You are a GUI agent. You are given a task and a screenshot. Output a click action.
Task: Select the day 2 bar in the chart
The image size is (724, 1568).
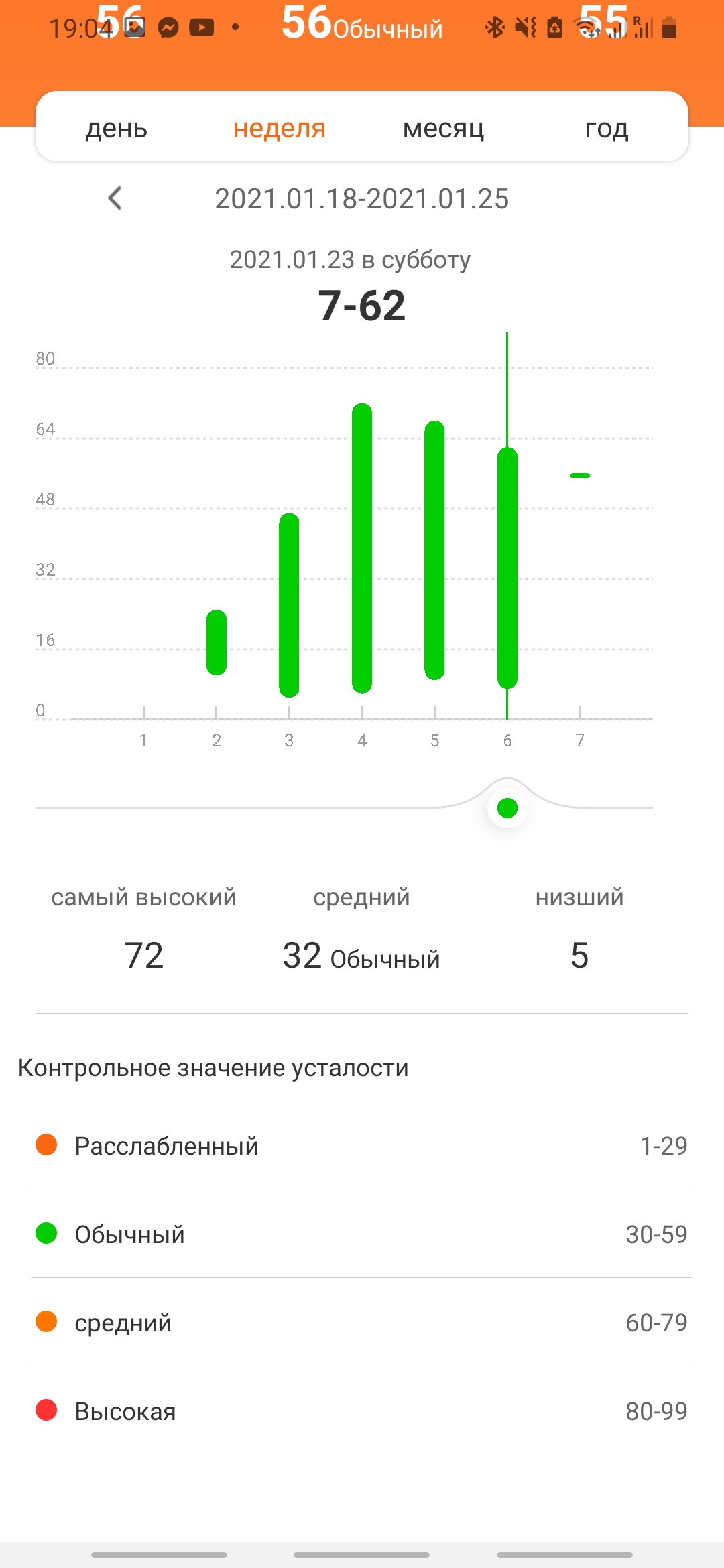click(x=217, y=642)
